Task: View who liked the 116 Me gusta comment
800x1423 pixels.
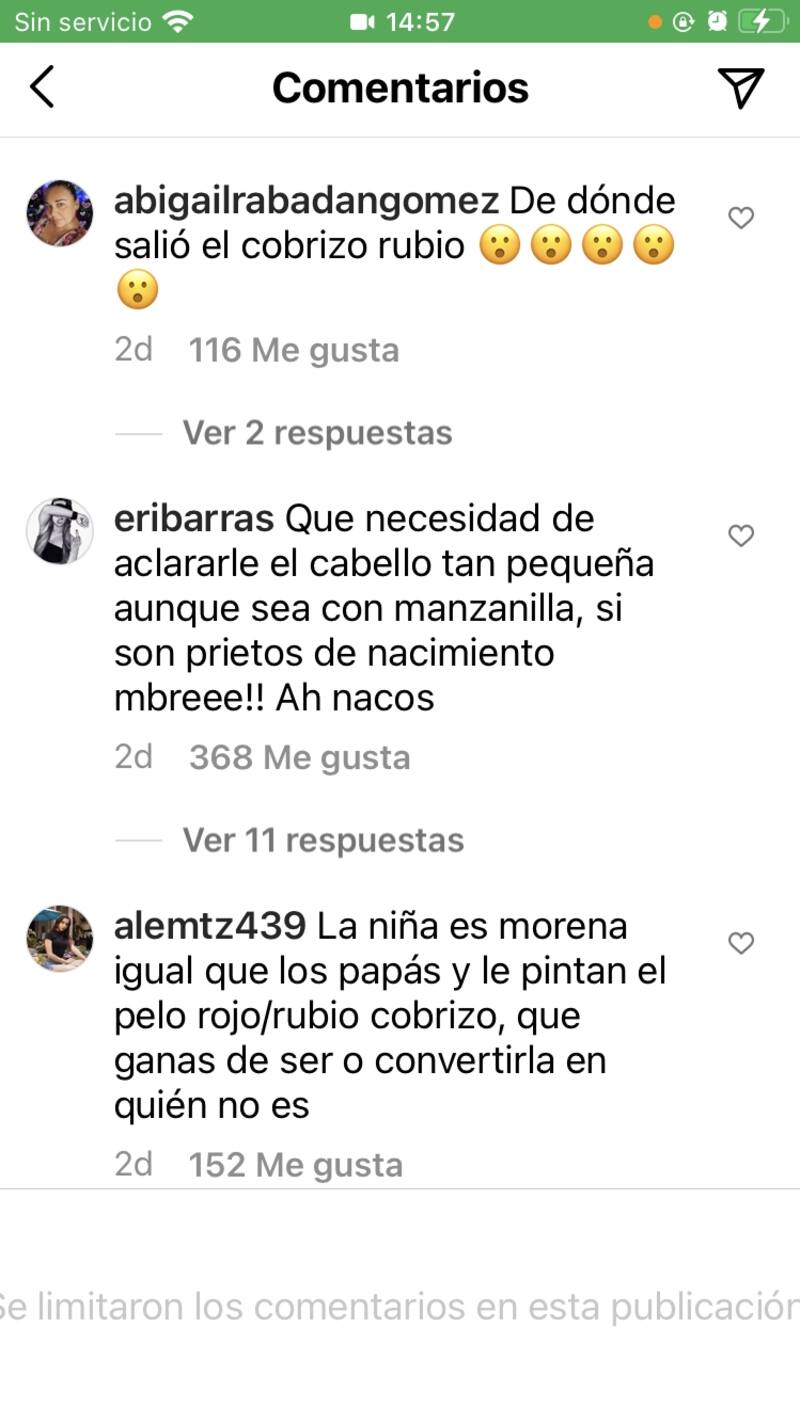Action: [x=293, y=350]
